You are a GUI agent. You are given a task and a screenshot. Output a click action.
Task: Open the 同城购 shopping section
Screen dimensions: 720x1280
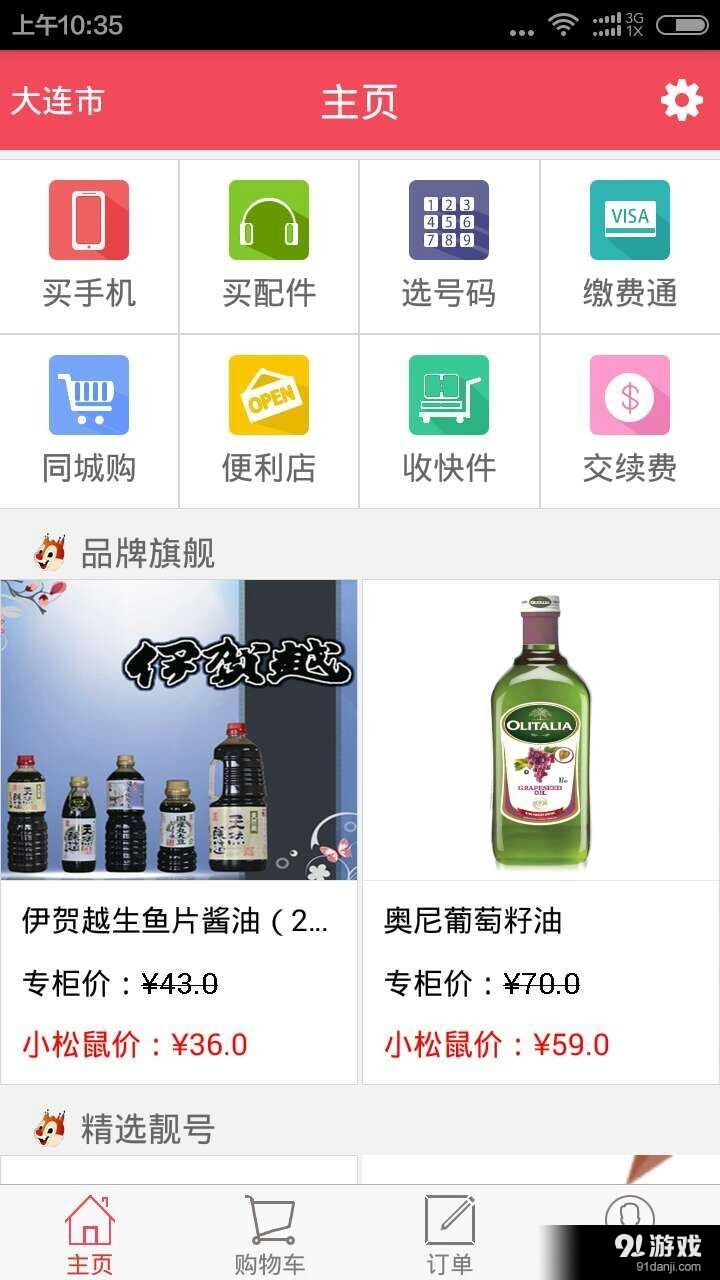(89, 421)
